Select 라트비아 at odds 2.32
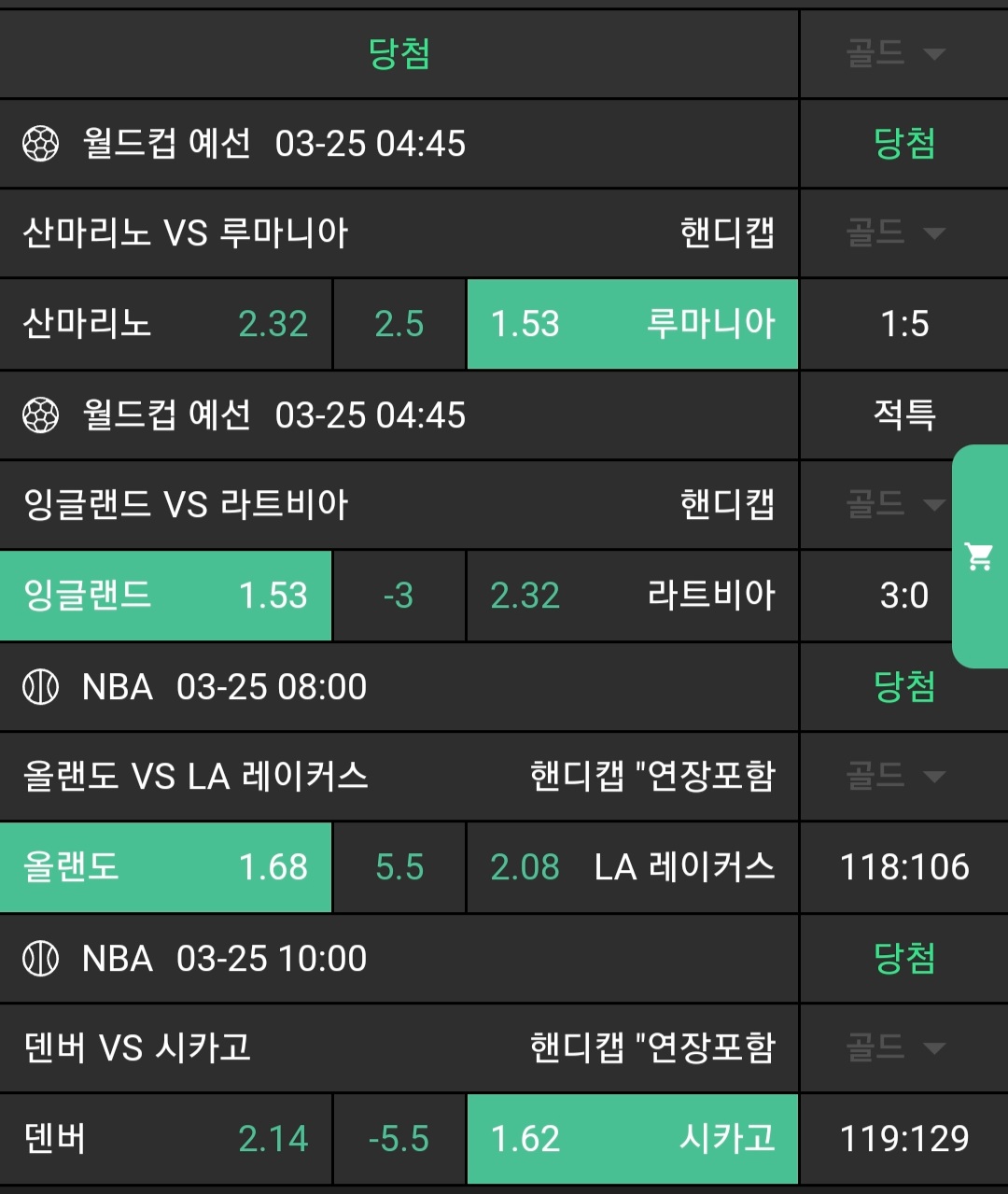The width and height of the screenshot is (1008, 1194). (632, 596)
